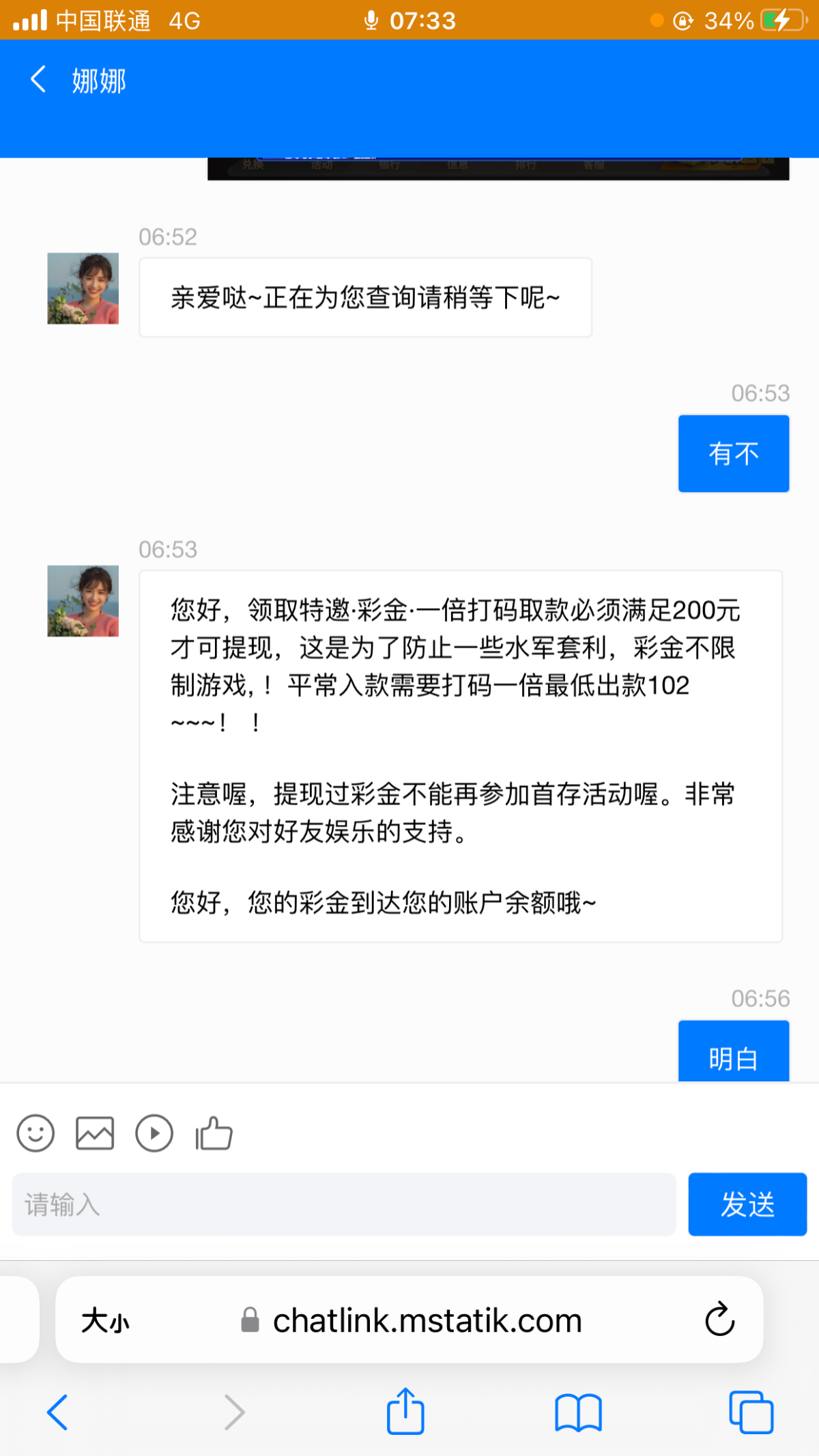
Task: Attach an image to the chat
Action: point(95,1133)
